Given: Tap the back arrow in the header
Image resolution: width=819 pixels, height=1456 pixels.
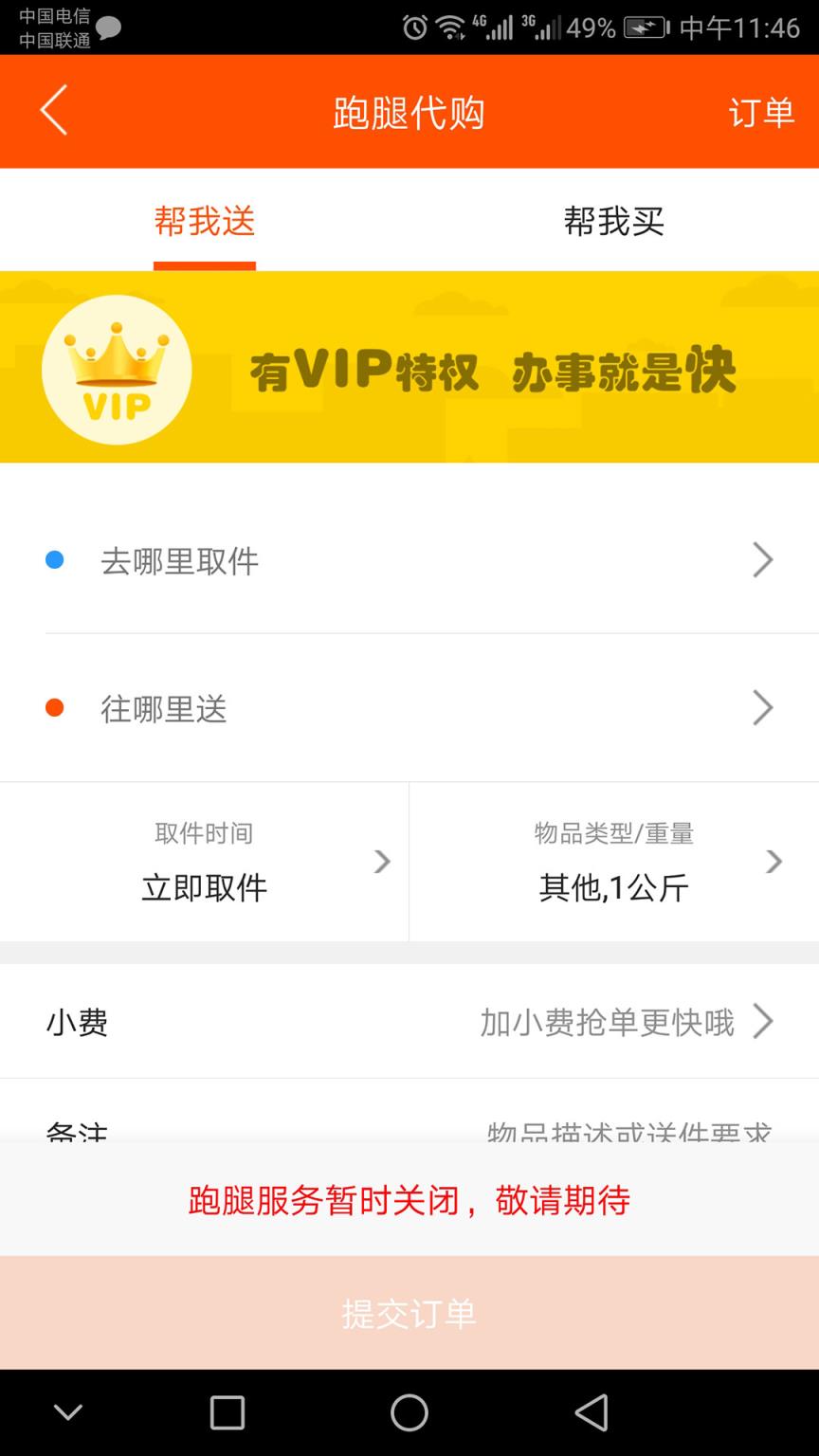Looking at the screenshot, I should pyautogui.click(x=52, y=111).
